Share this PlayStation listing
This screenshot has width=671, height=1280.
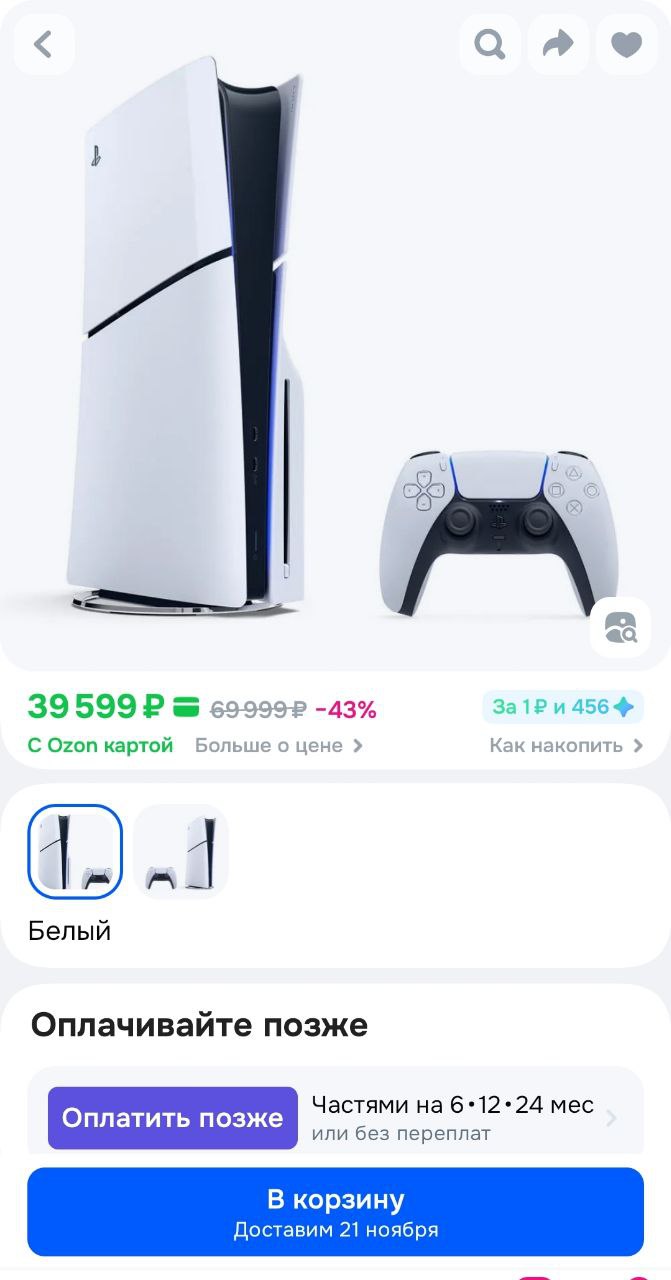(558, 44)
